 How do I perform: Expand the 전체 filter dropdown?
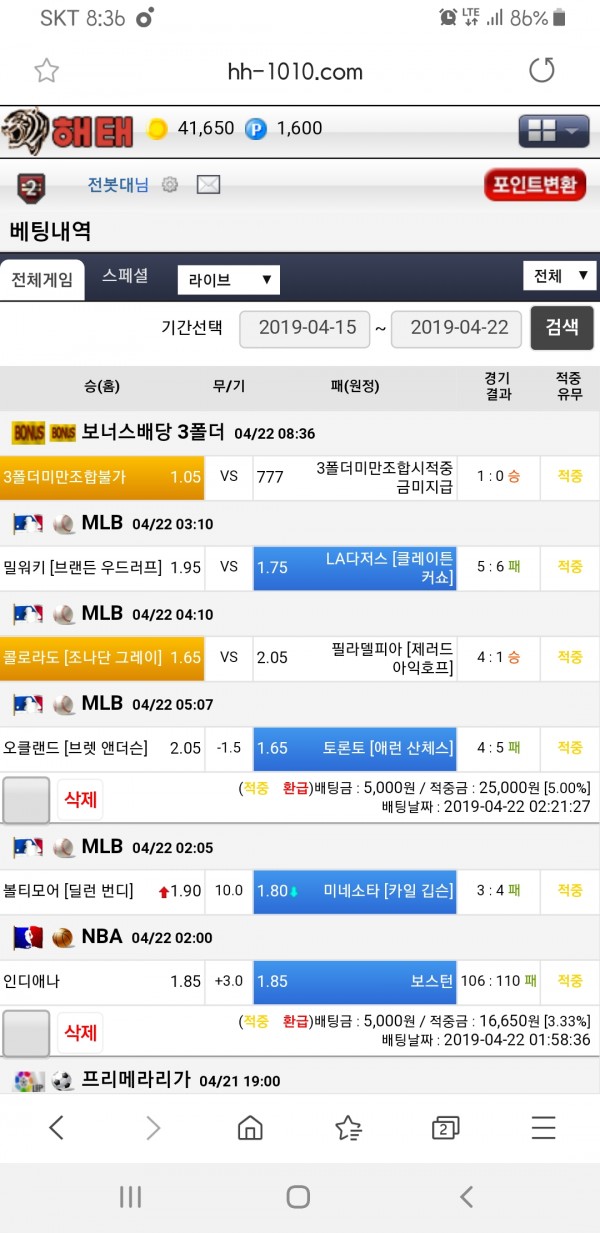[559, 276]
